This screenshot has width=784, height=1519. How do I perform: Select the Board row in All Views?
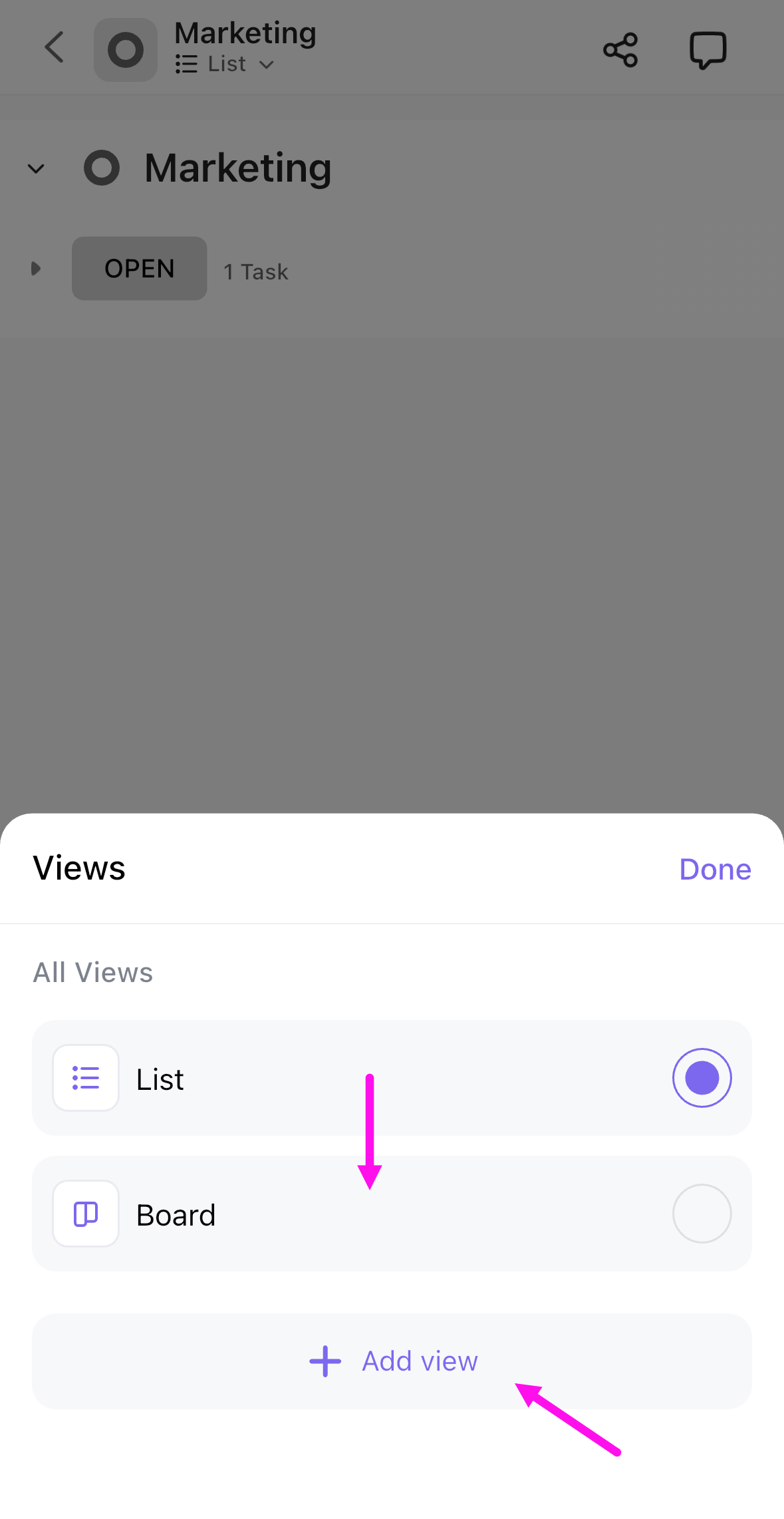[392, 1213]
